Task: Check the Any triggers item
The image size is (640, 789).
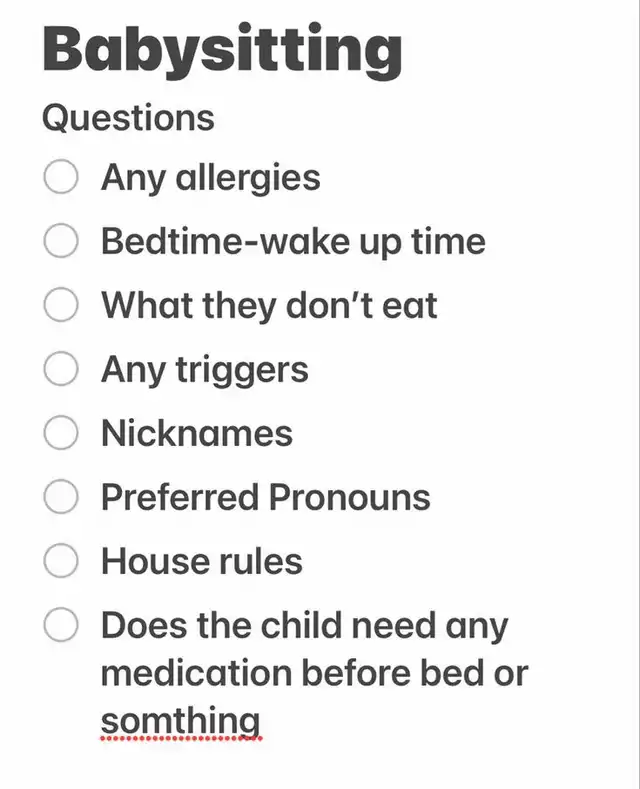Action: coord(61,369)
